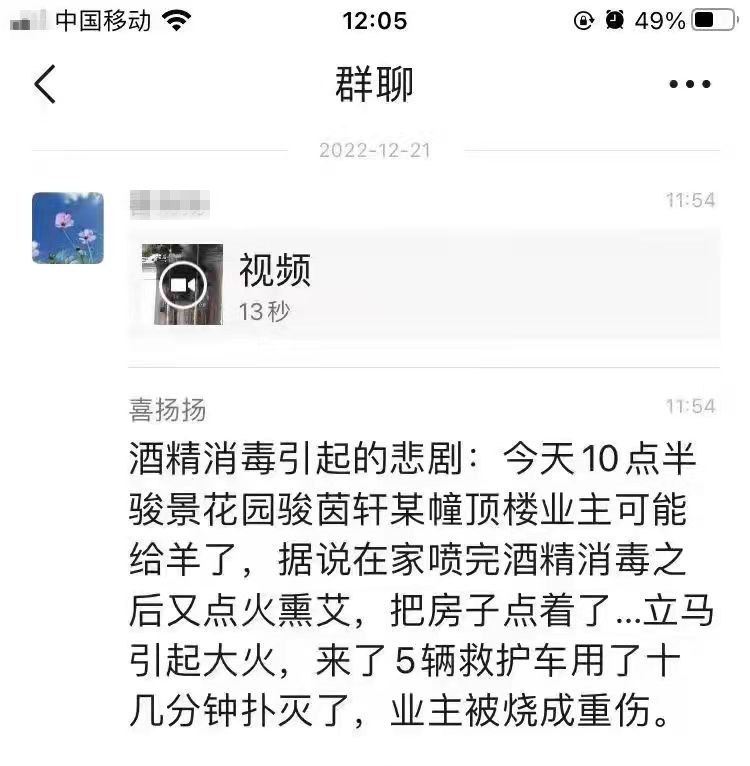Open the three-dot overflow menu

click(x=689, y=85)
